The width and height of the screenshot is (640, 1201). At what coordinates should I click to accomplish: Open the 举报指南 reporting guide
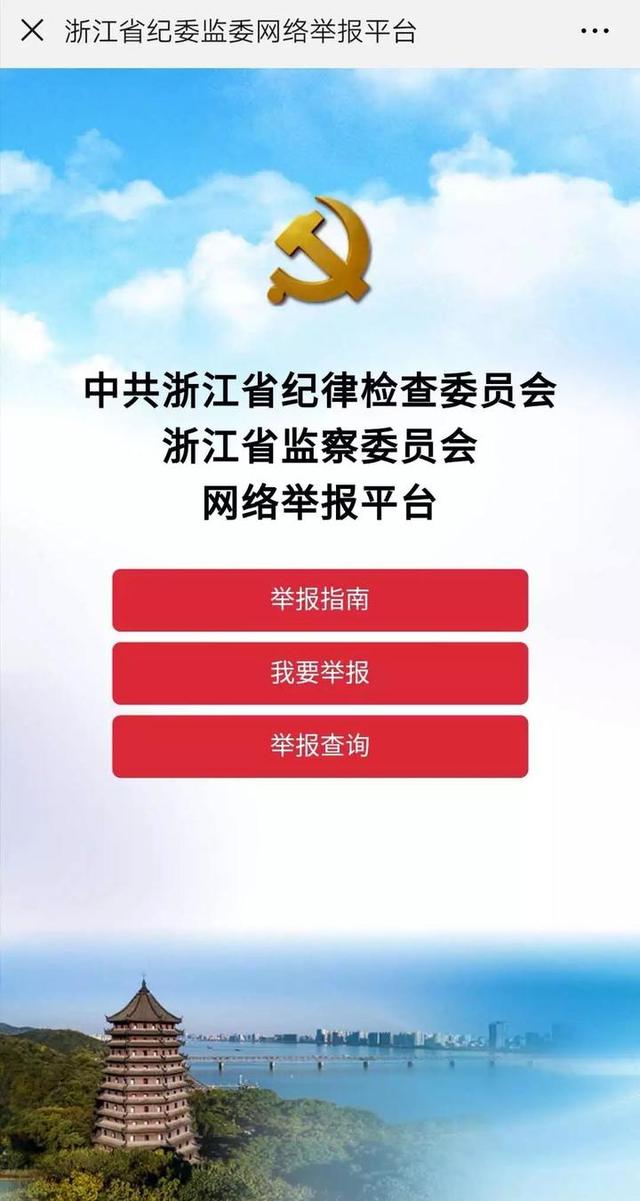pos(320,600)
